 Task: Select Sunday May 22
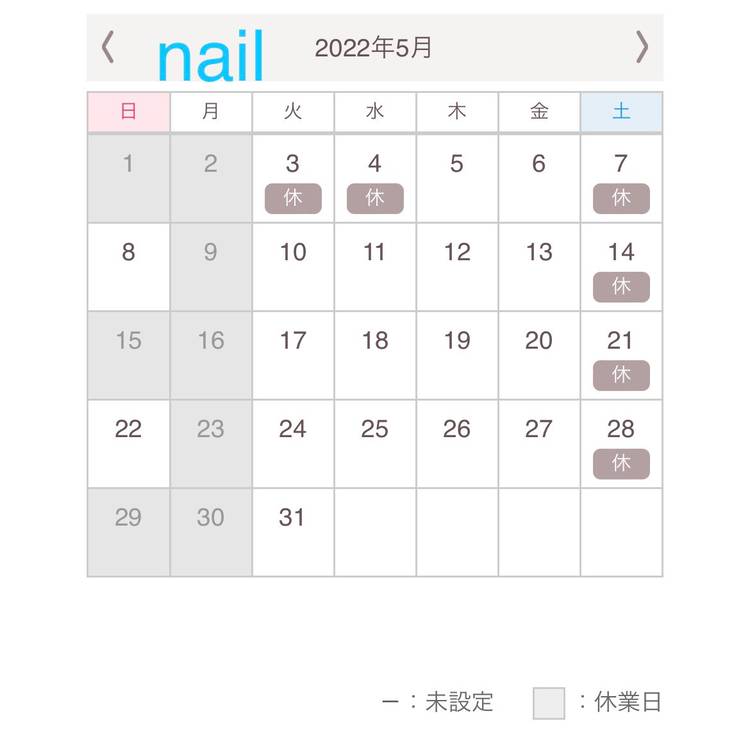(128, 443)
